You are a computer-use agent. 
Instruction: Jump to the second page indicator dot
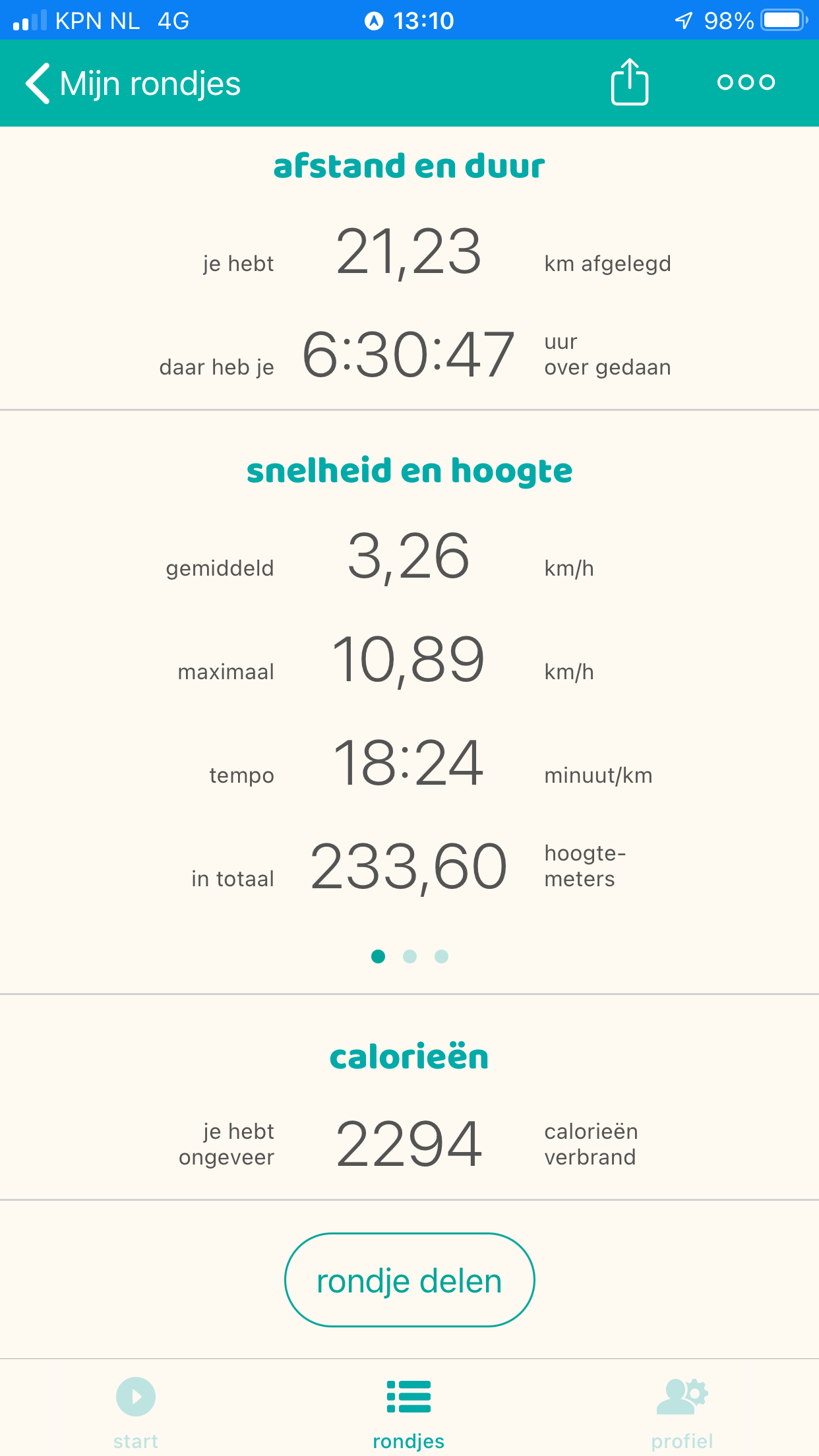409,956
